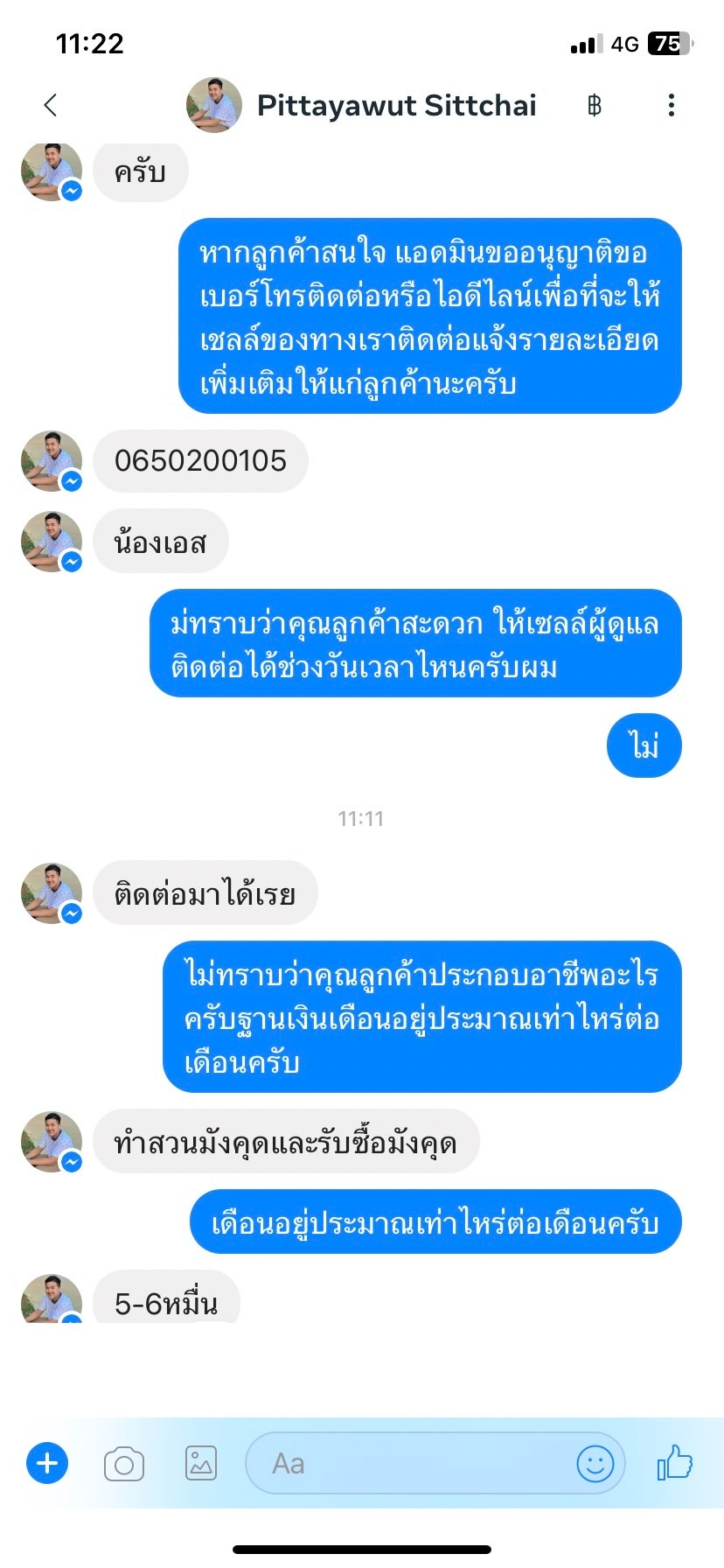Open the photo gallery picker
Image resolution: width=724 pixels, height=1568 pixels.
point(200,1463)
